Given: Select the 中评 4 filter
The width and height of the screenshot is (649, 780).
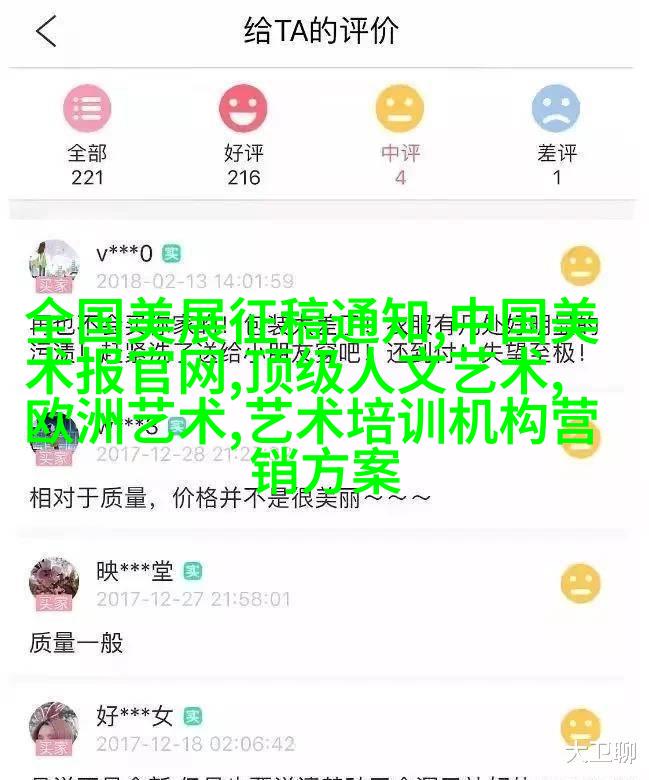Looking at the screenshot, I should [400, 133].
